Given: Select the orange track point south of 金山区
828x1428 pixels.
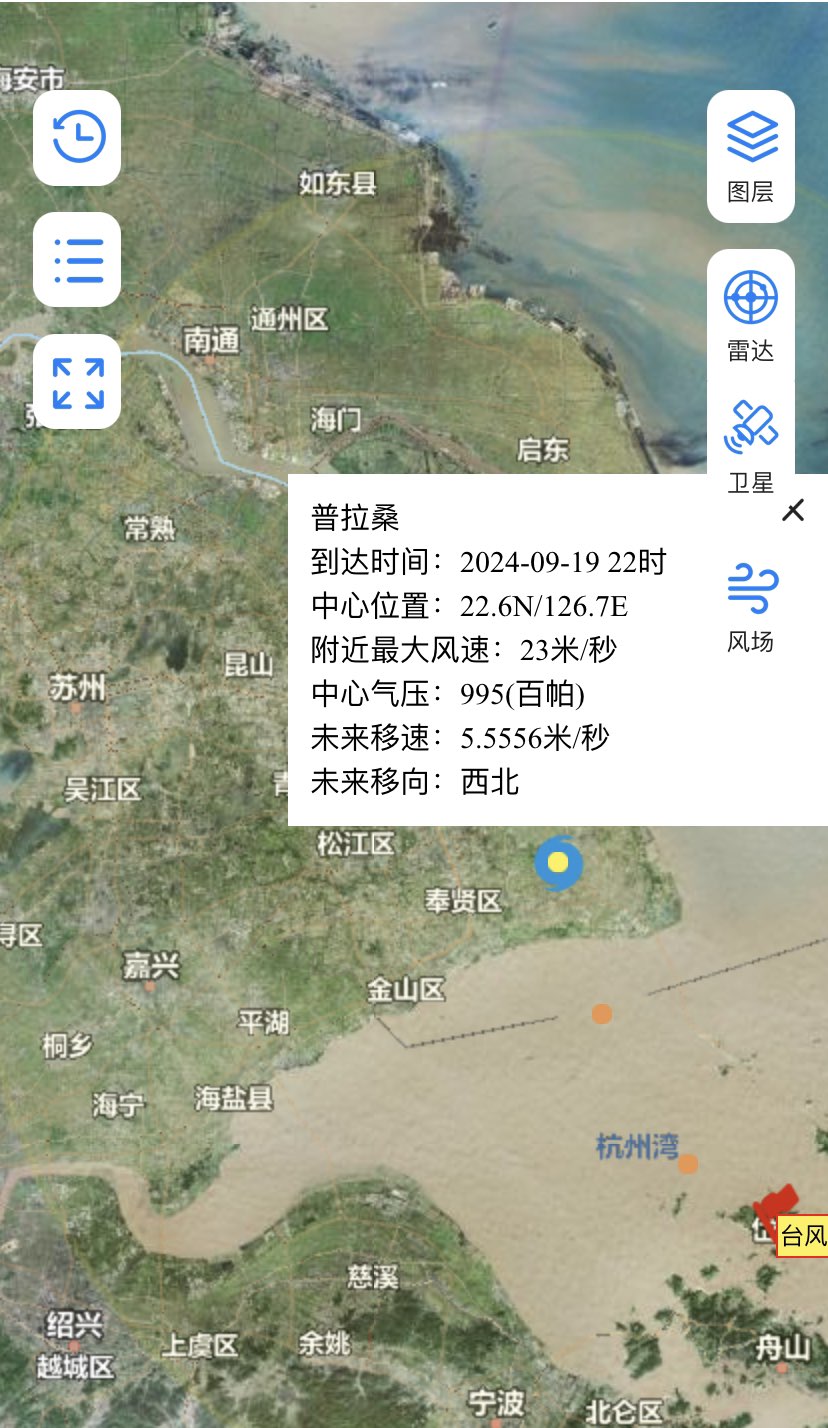Looking at the screenshot, I should pos(601,1014).
